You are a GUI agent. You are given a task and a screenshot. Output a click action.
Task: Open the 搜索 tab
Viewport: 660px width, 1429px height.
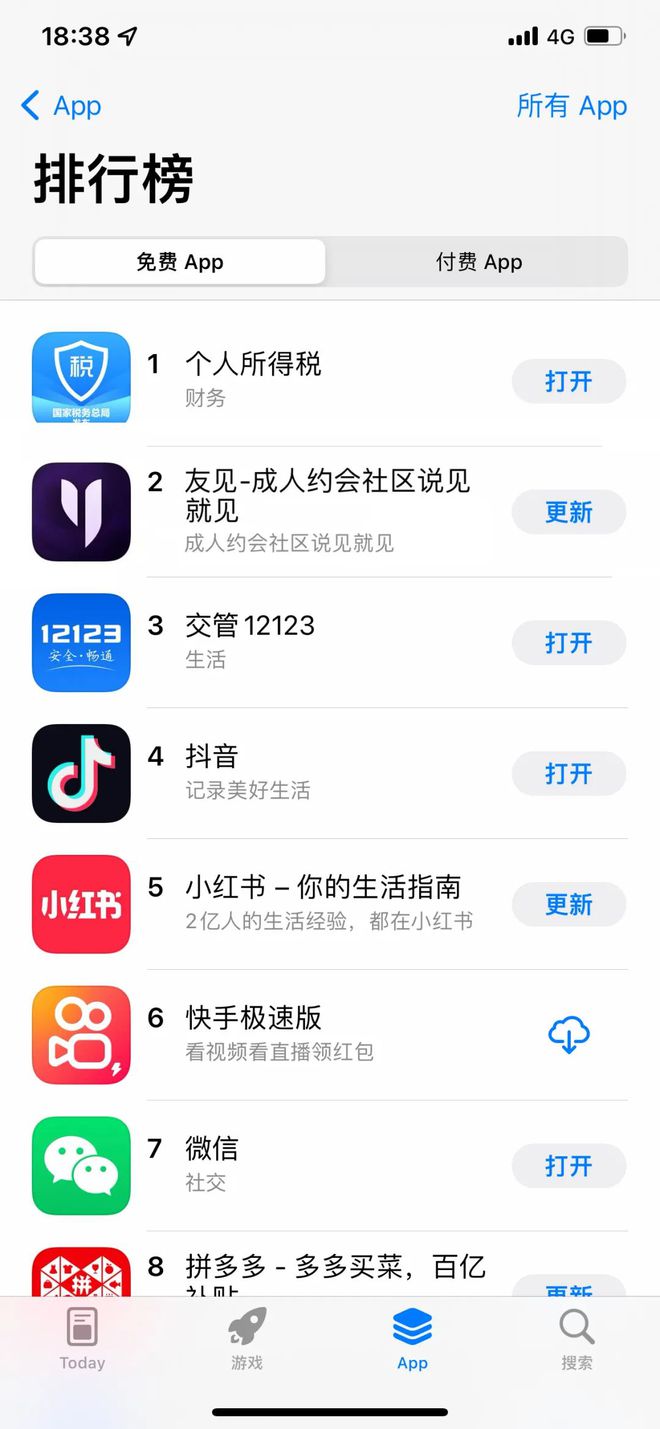tap(577, 1340)
